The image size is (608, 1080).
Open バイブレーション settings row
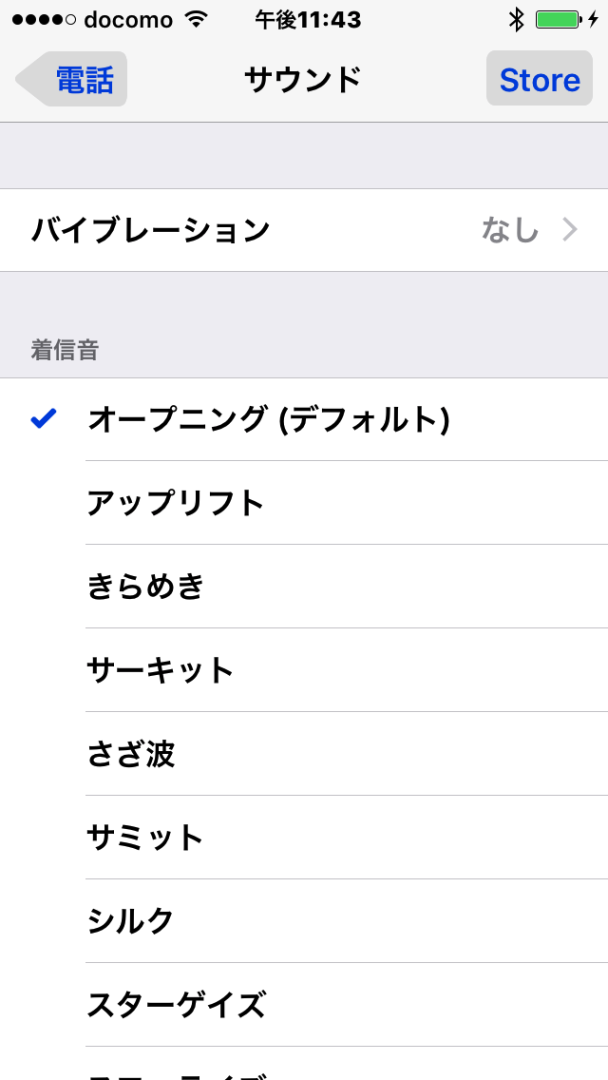(x=304, y=230)
